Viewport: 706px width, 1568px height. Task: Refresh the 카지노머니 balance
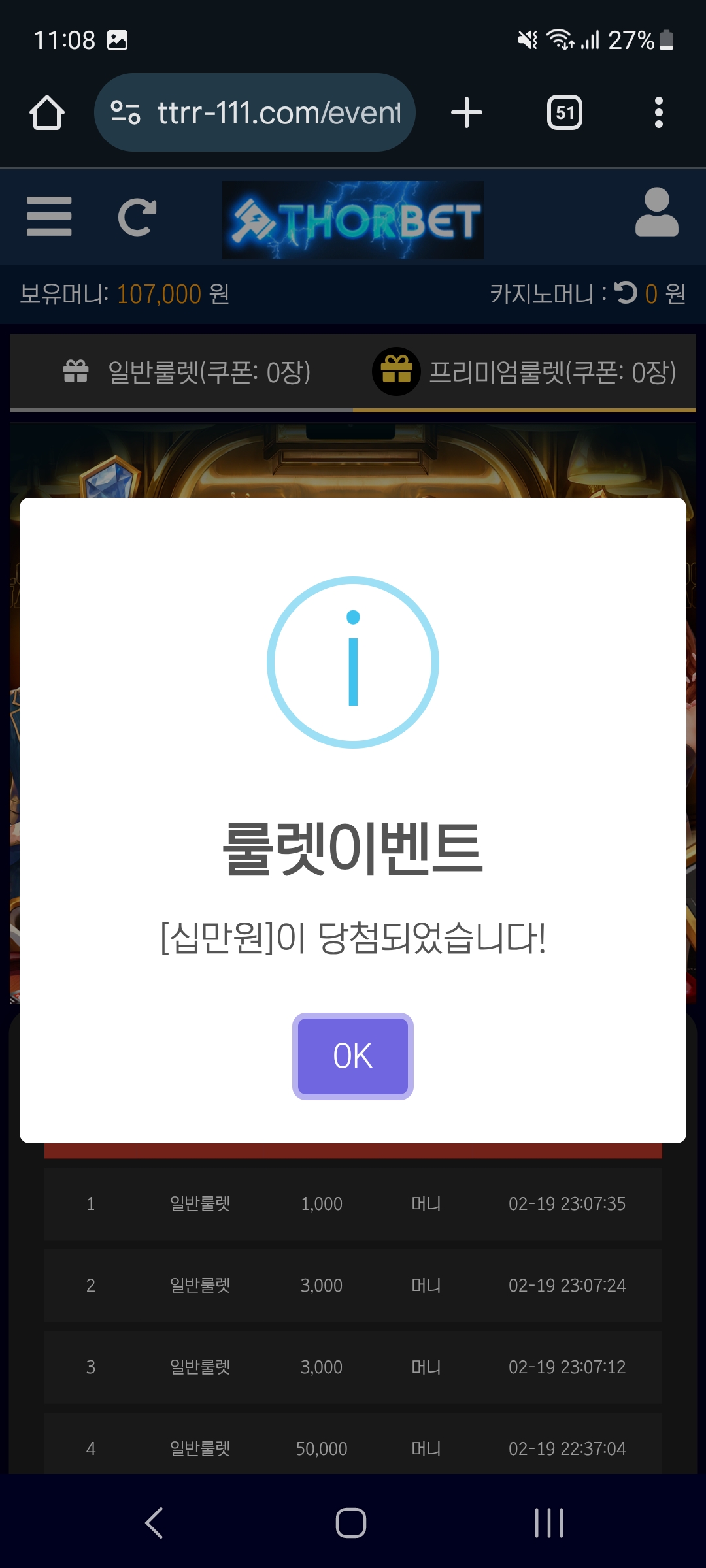tap(626, 293)
